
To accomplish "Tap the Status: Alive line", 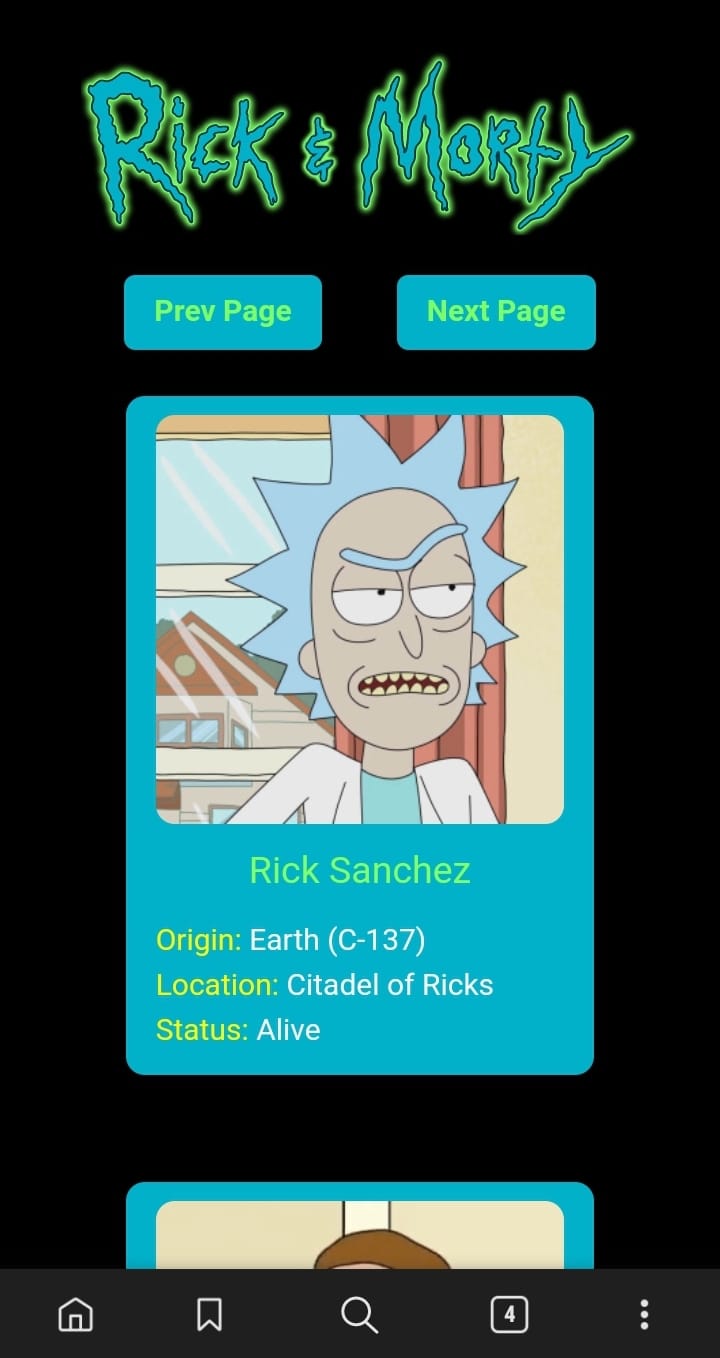I will point(238,1030).
